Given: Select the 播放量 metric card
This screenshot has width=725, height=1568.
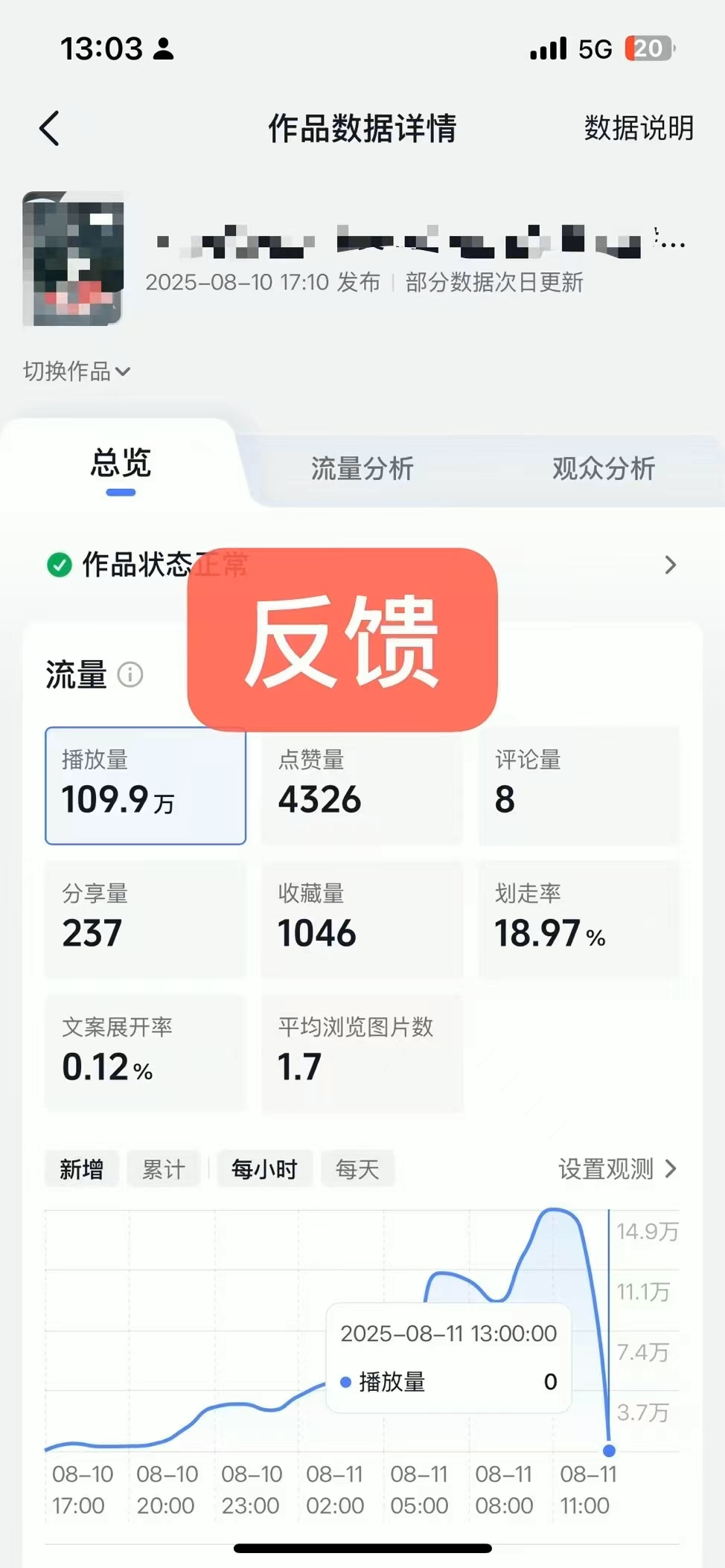Looking at the screenshot, I should [145, 785].
